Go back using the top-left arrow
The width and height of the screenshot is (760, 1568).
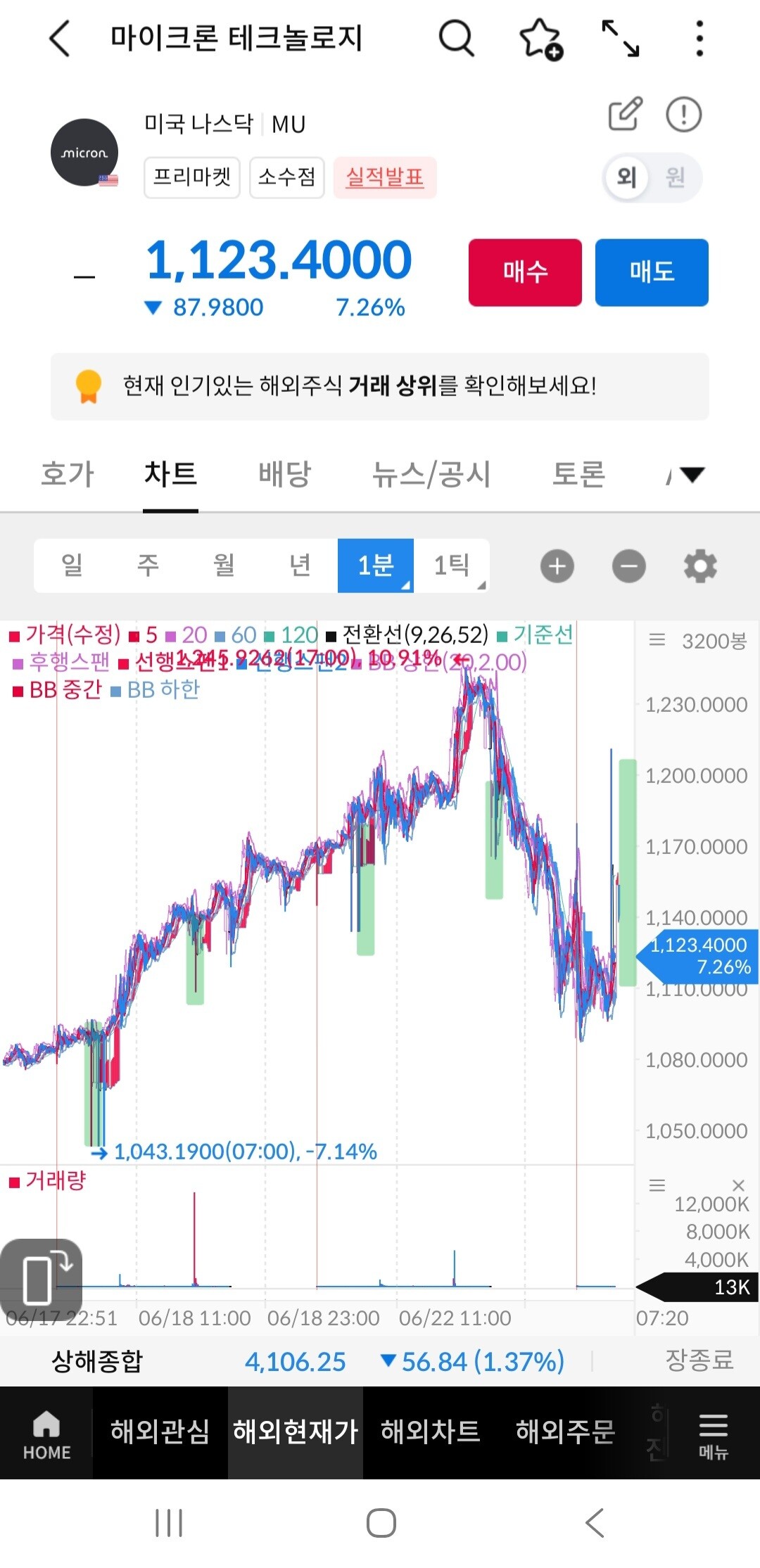[x=60, y=38]
